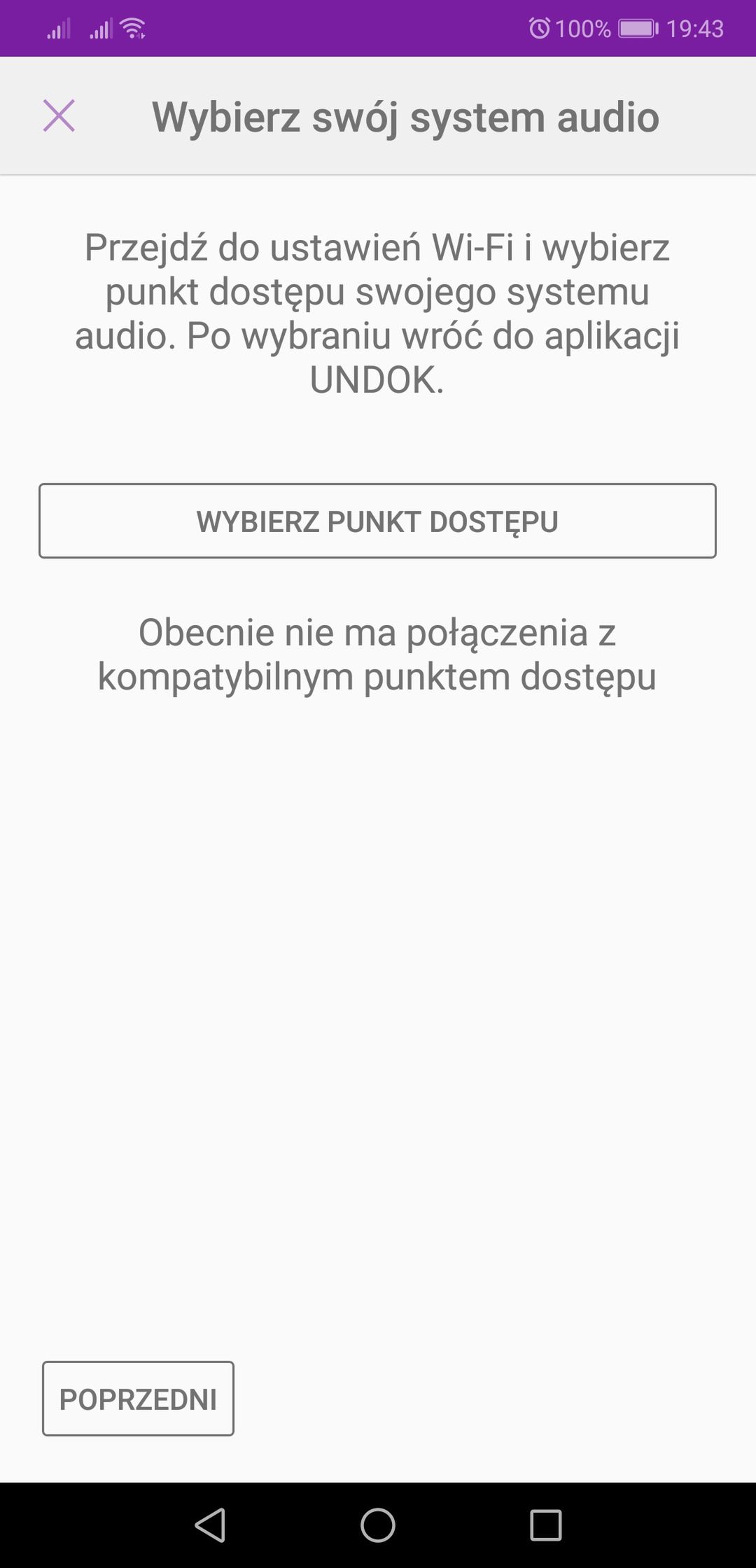Image resolution: width=756 pixels, height=1568 pixels.
Task: Tap the system back navigation button
Action: [x=210, y=1525]
